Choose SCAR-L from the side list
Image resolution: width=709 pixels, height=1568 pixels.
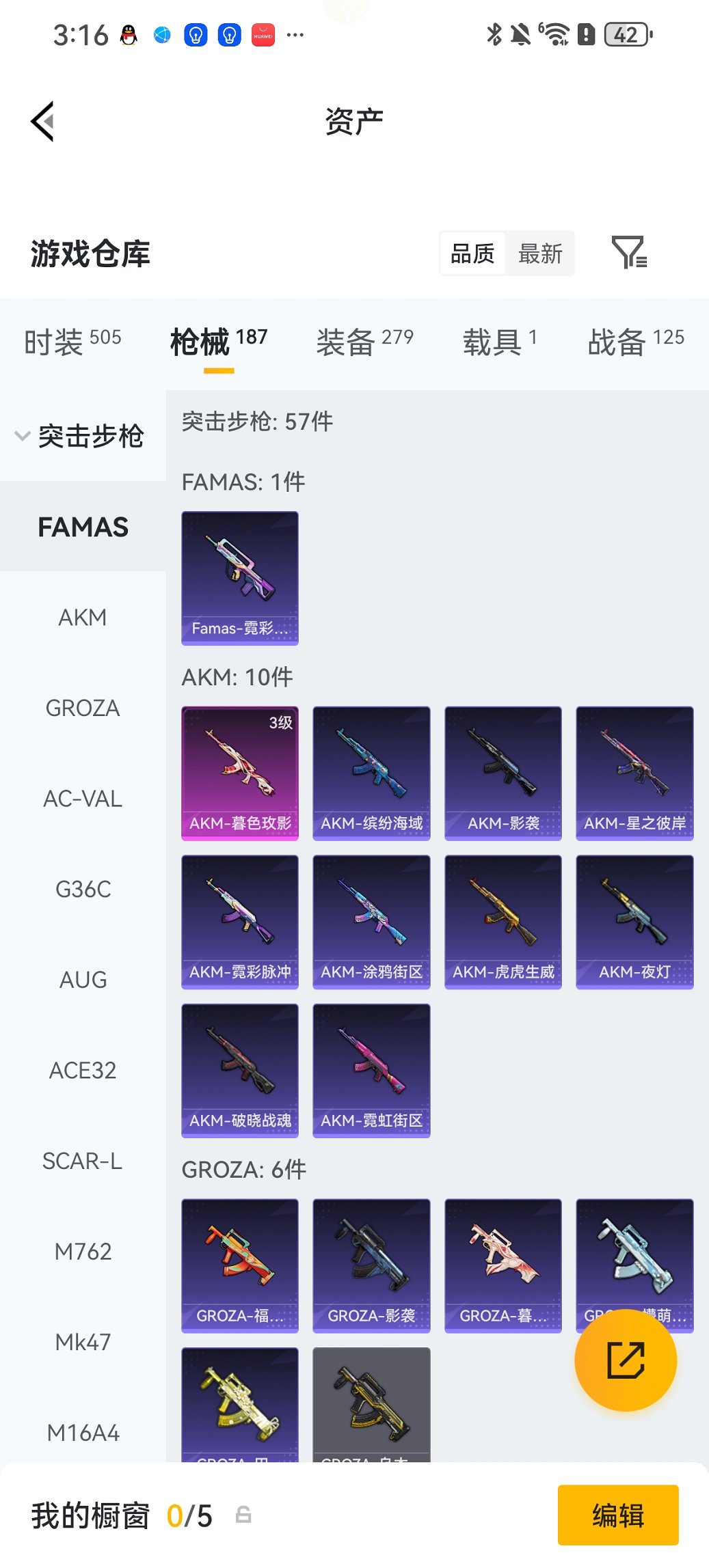click(x=83, y=1161)
